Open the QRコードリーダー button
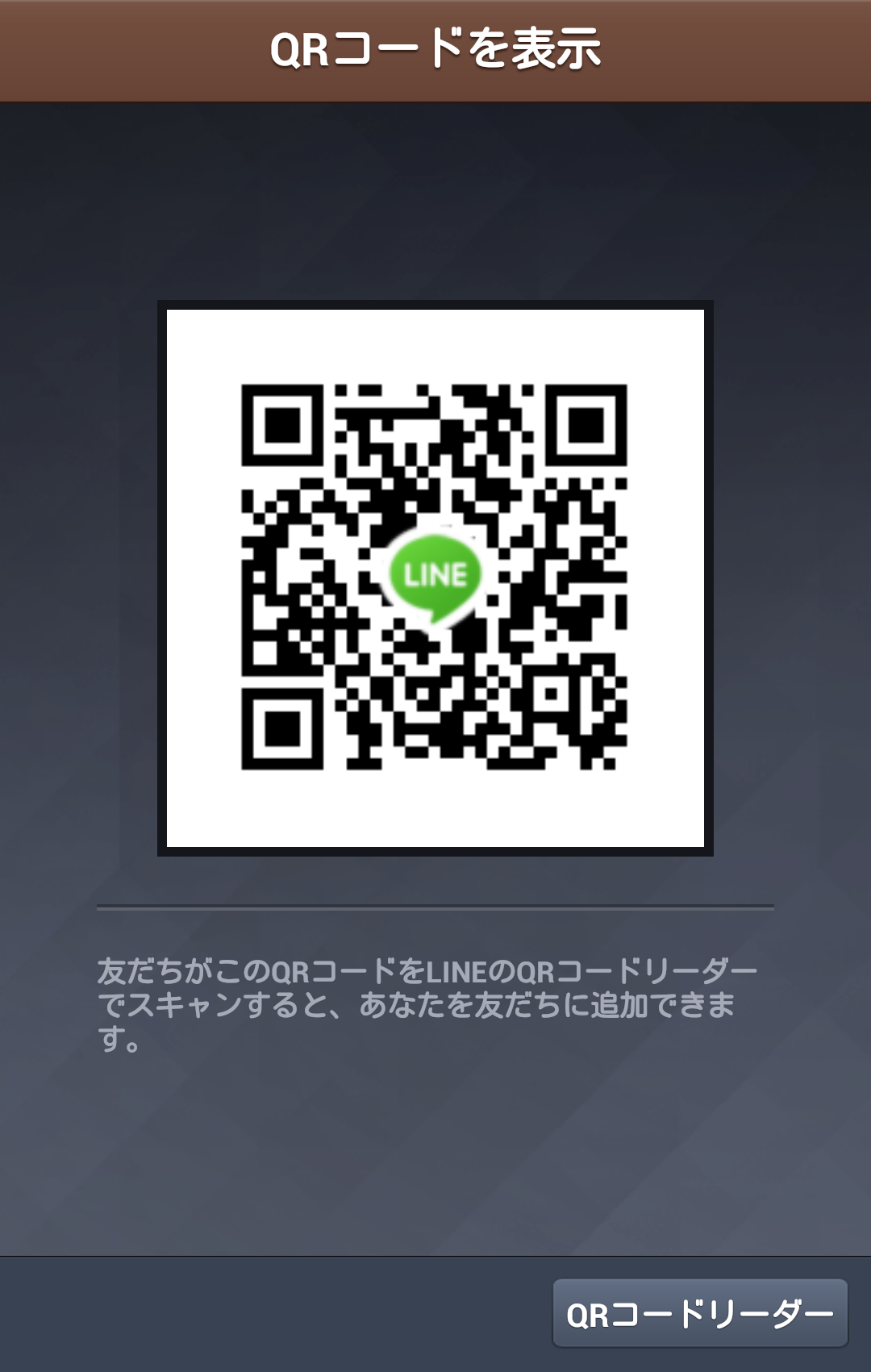Viewport: 871px width, 1372px height. [x=699, y=1314]
